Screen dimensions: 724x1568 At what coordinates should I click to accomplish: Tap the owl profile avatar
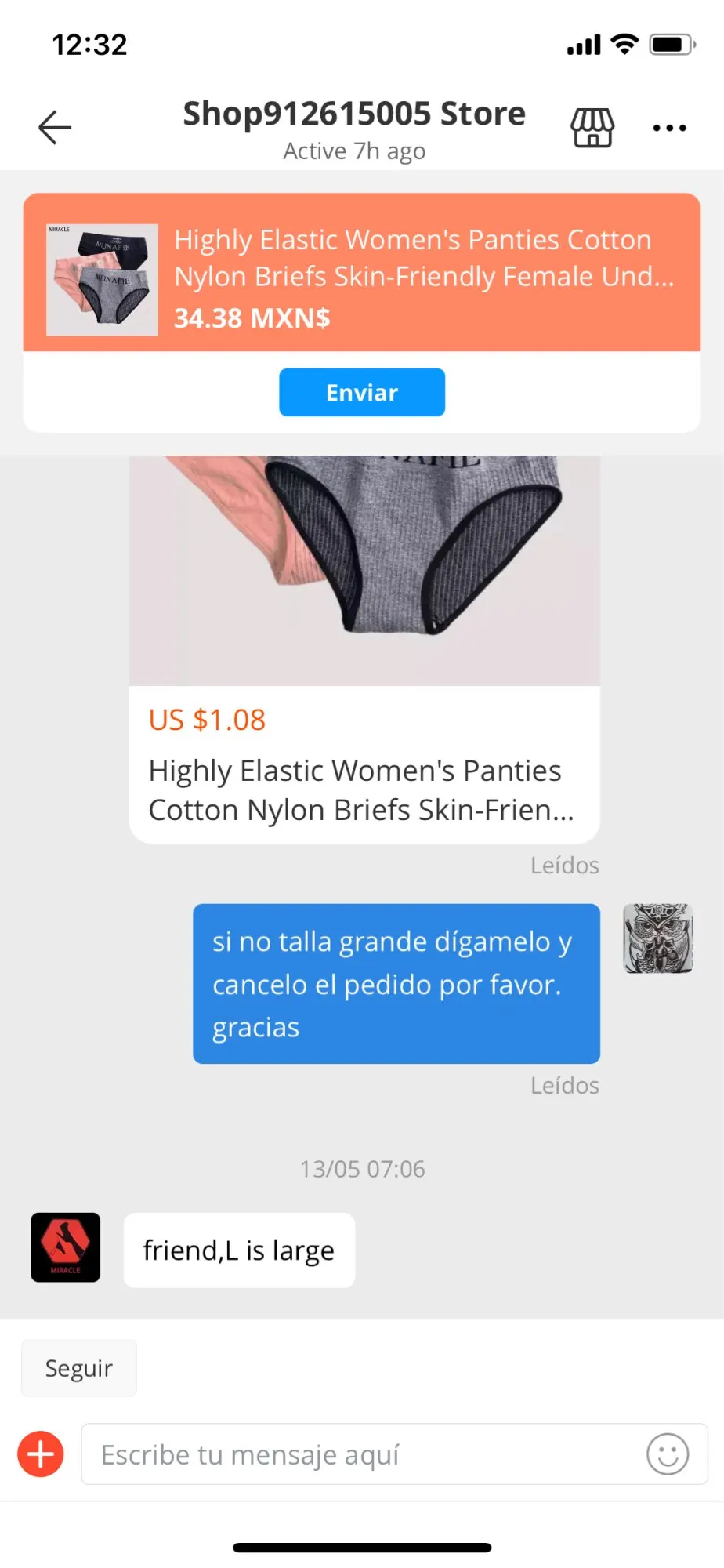(x=657, y=938)
